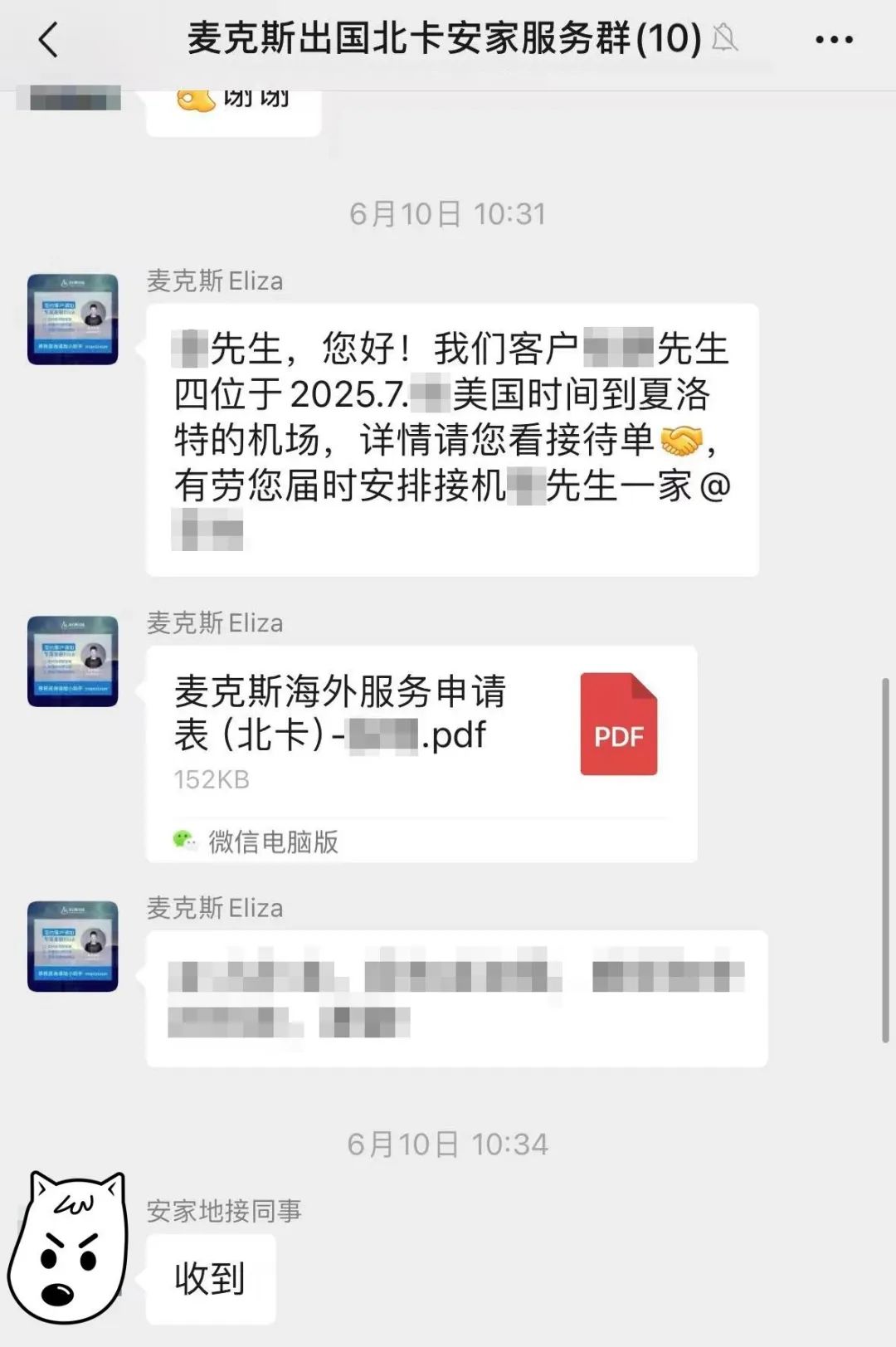The image size is (896, 1347).
Task: Tap 麦克斯Eliza's avatar beside the PDF file
Action: pyautogui.click(x=73, y=661)
